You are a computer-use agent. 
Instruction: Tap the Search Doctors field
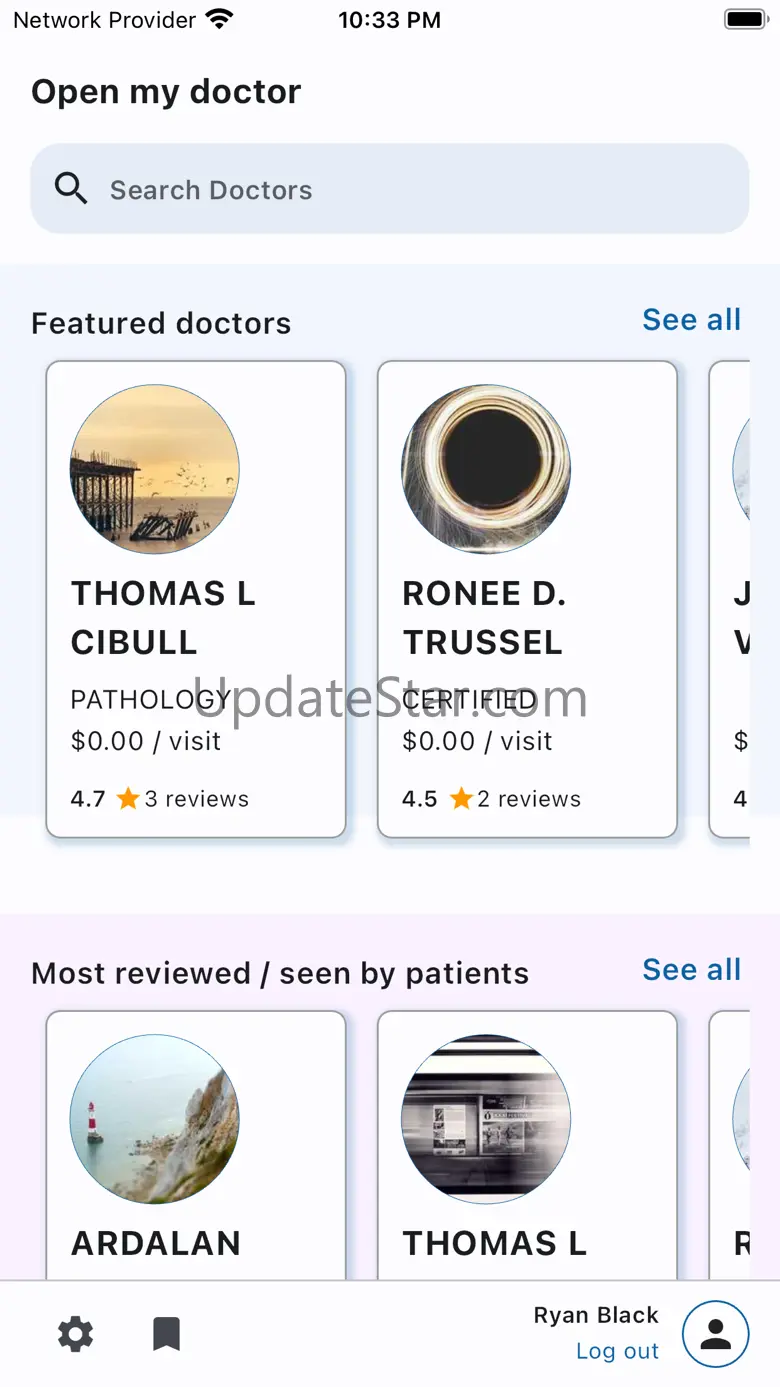[x=390, y=189]
